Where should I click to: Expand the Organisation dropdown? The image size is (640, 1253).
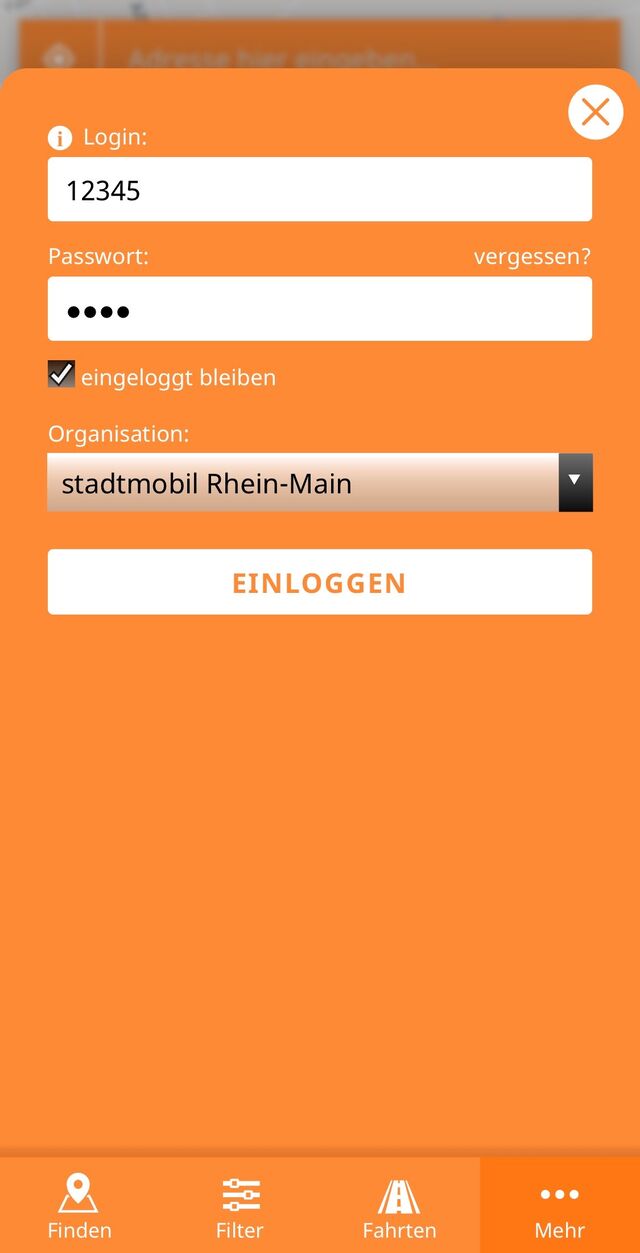[x=320, y=483]
